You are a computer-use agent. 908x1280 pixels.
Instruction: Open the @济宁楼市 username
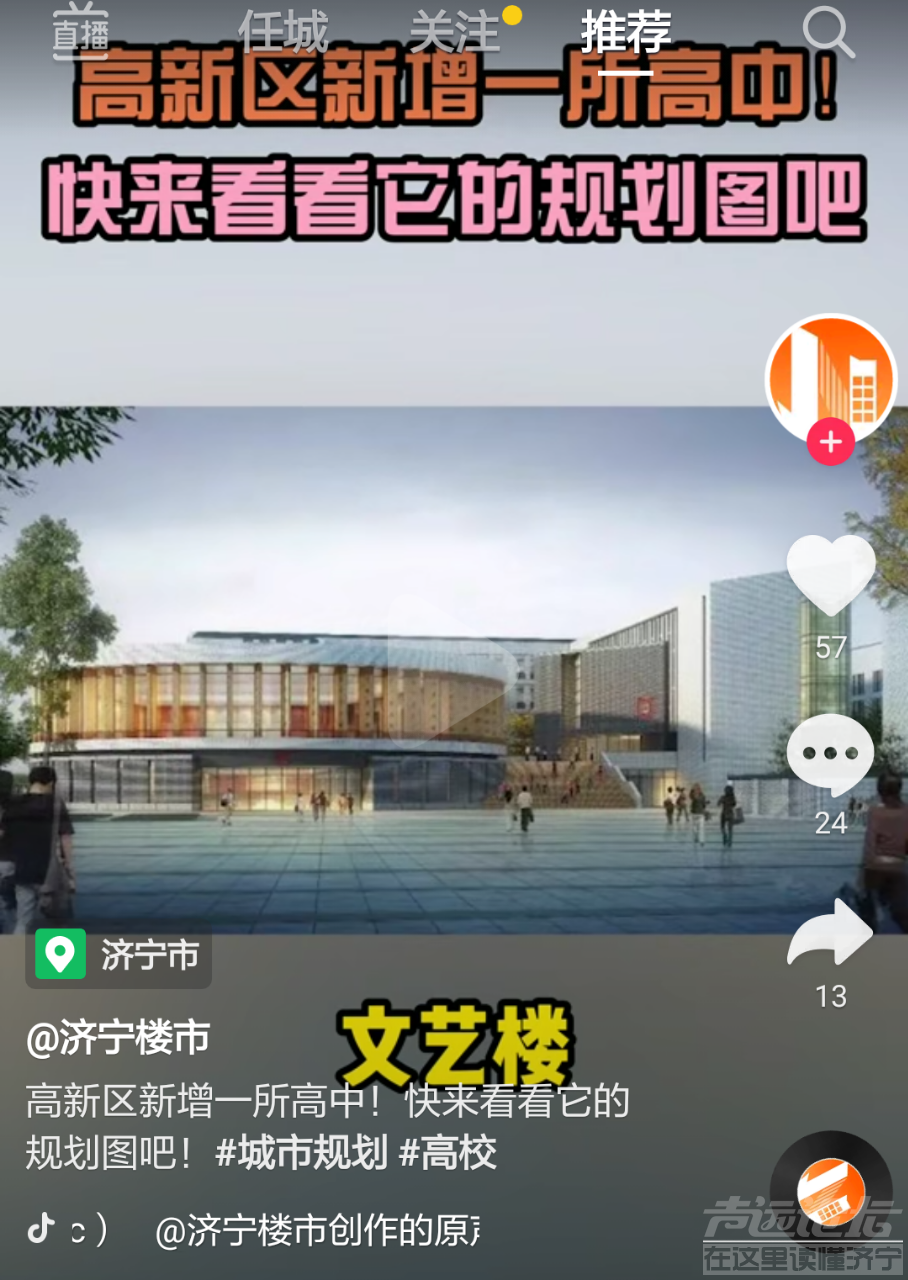[x=119, y=1039]
